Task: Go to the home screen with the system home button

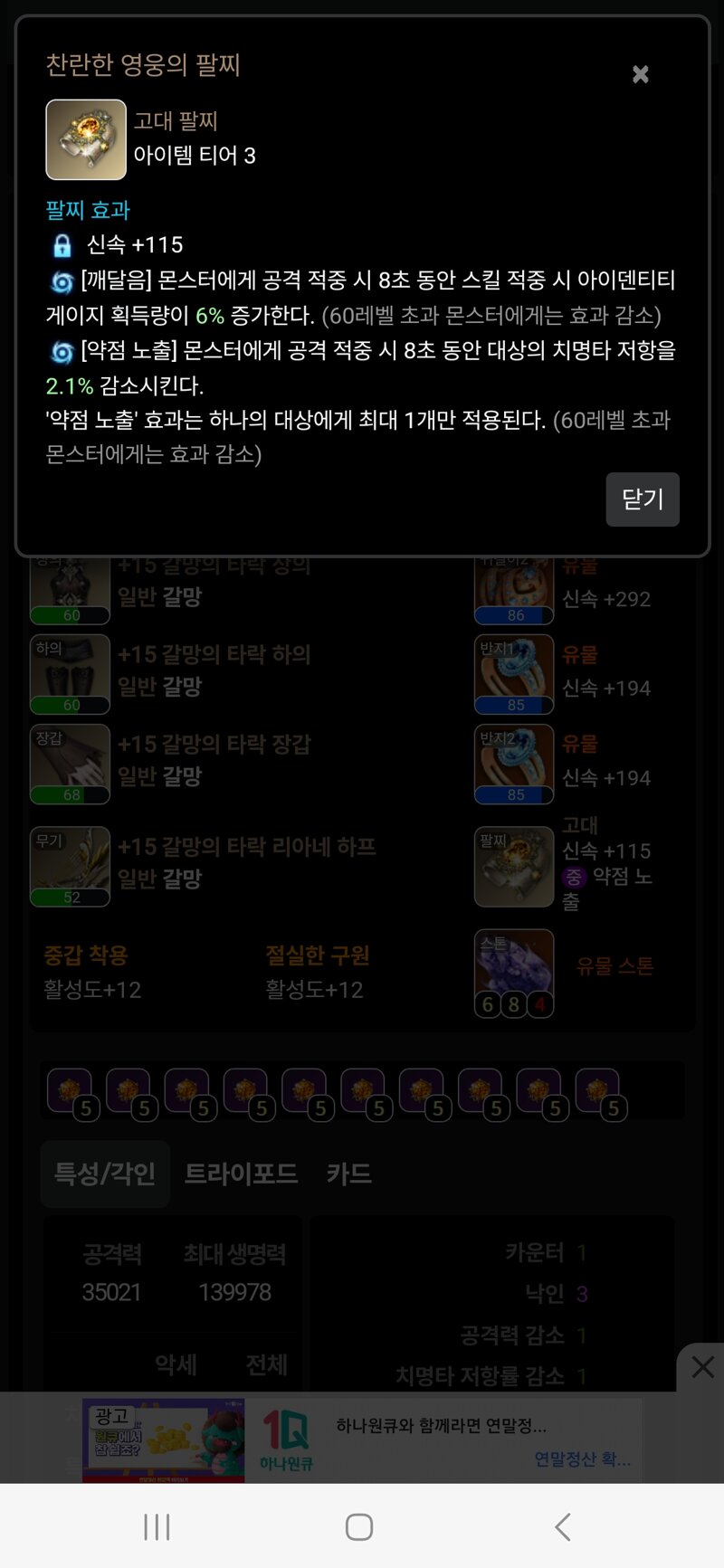Action: pyautogui.click(x=359, y=1527)
